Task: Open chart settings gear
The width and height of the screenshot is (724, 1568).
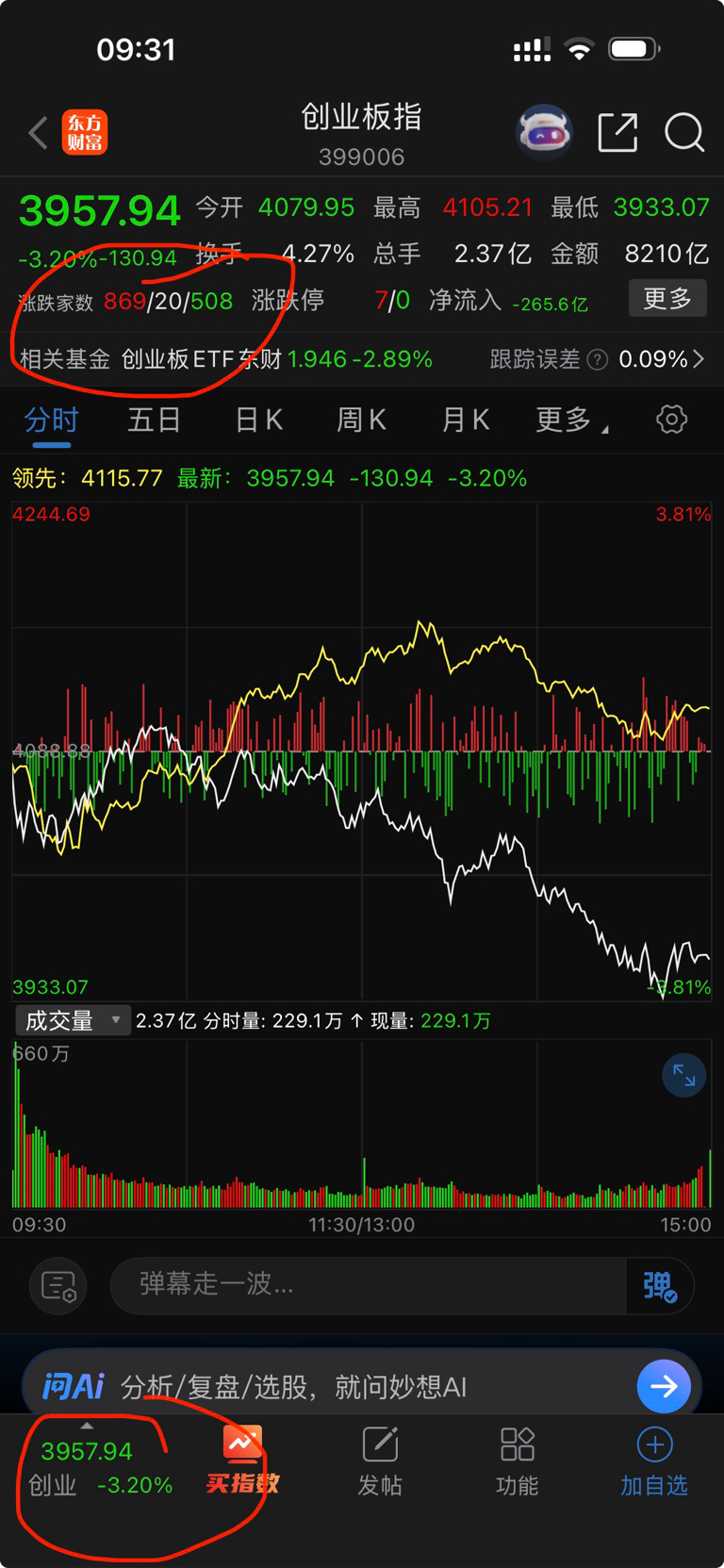Action: coord(672,420)
